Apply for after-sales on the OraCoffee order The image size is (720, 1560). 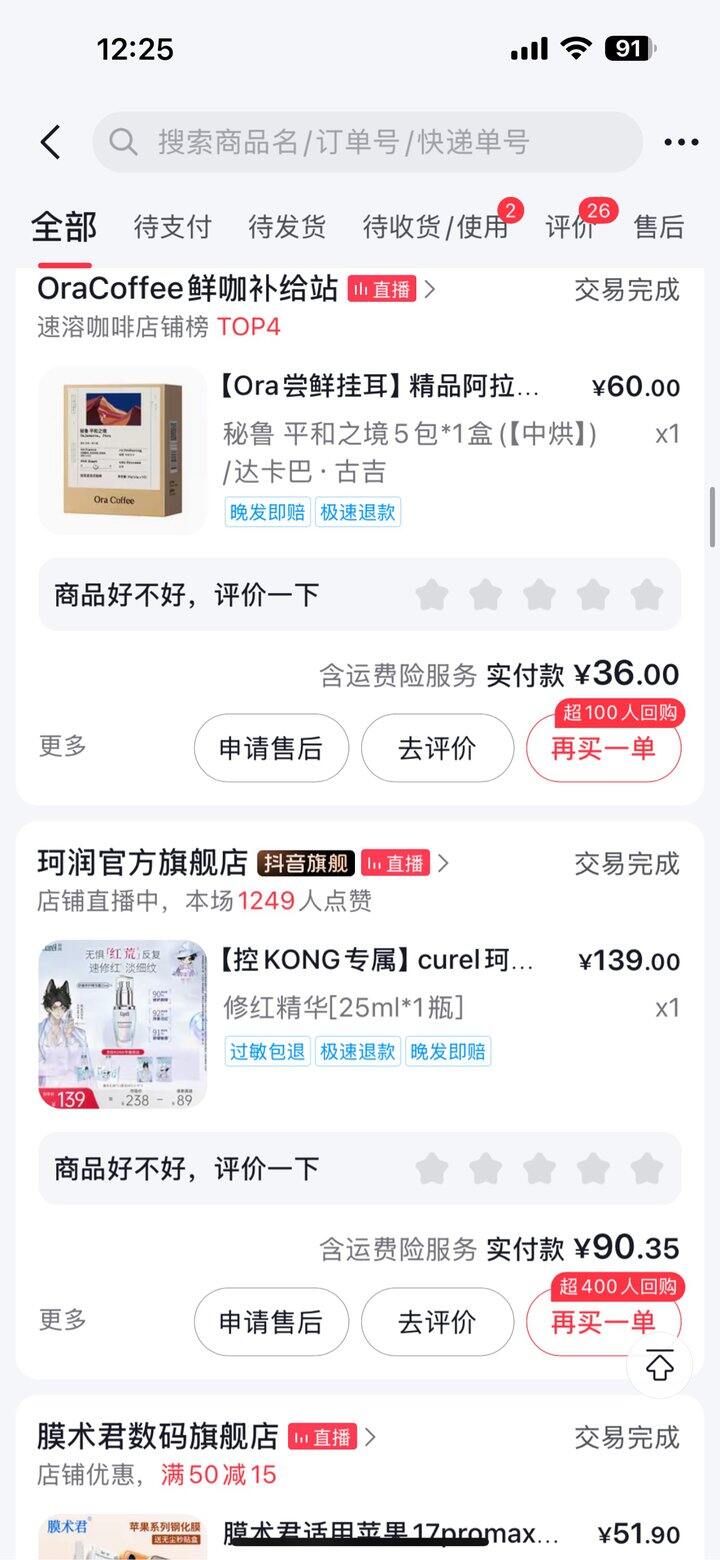click(x=271, y=748)
